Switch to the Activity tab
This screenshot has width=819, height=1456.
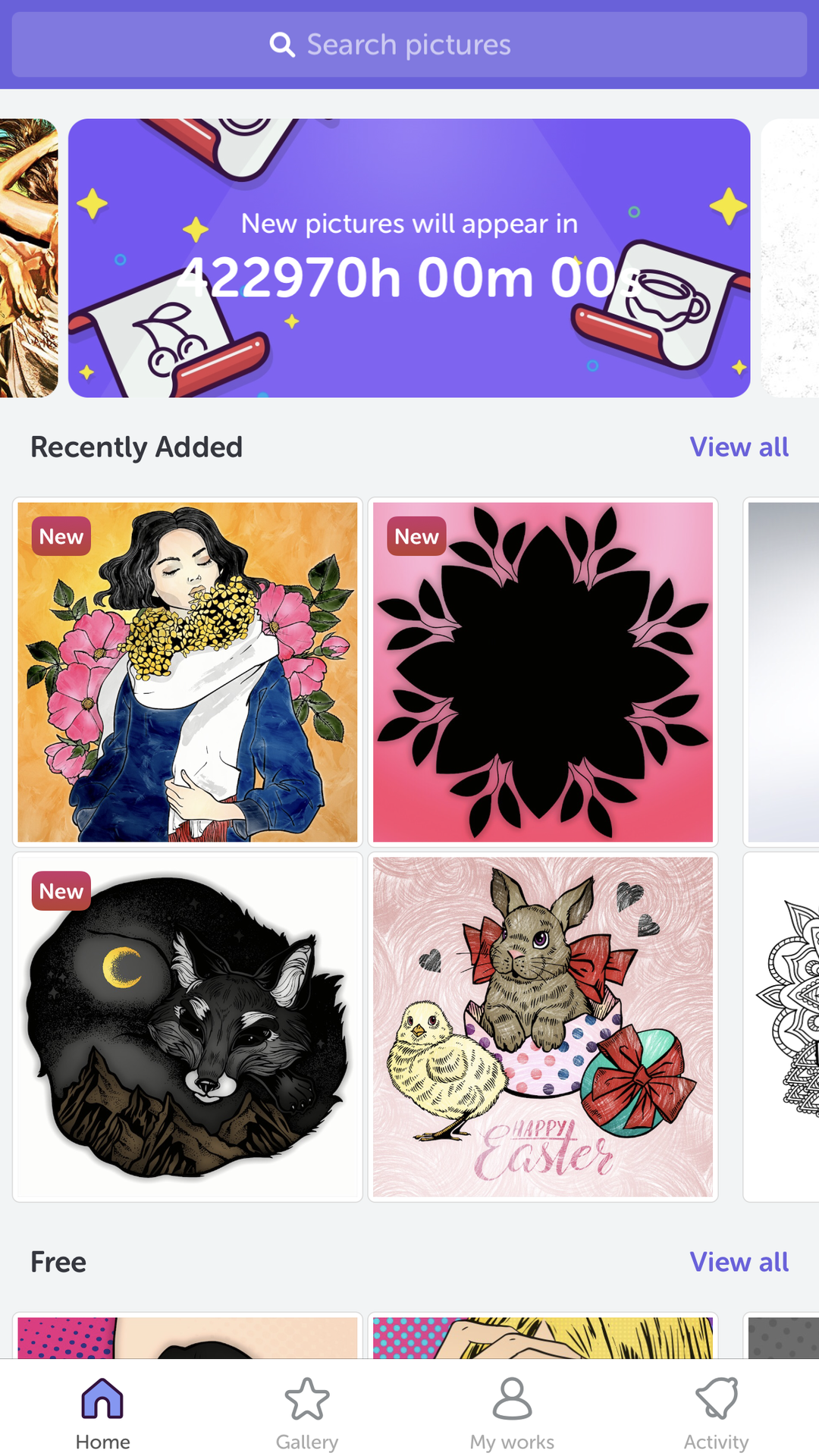point(717,1414)
